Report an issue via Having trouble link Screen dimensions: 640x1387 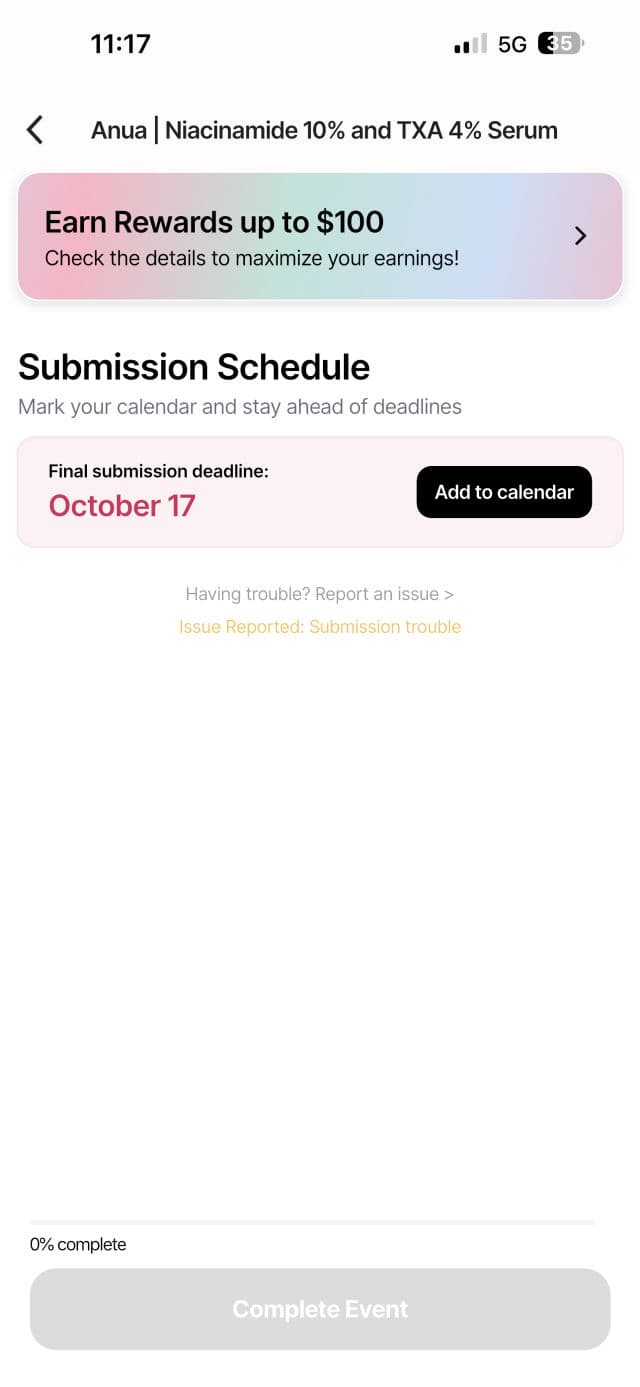[320, 594]
